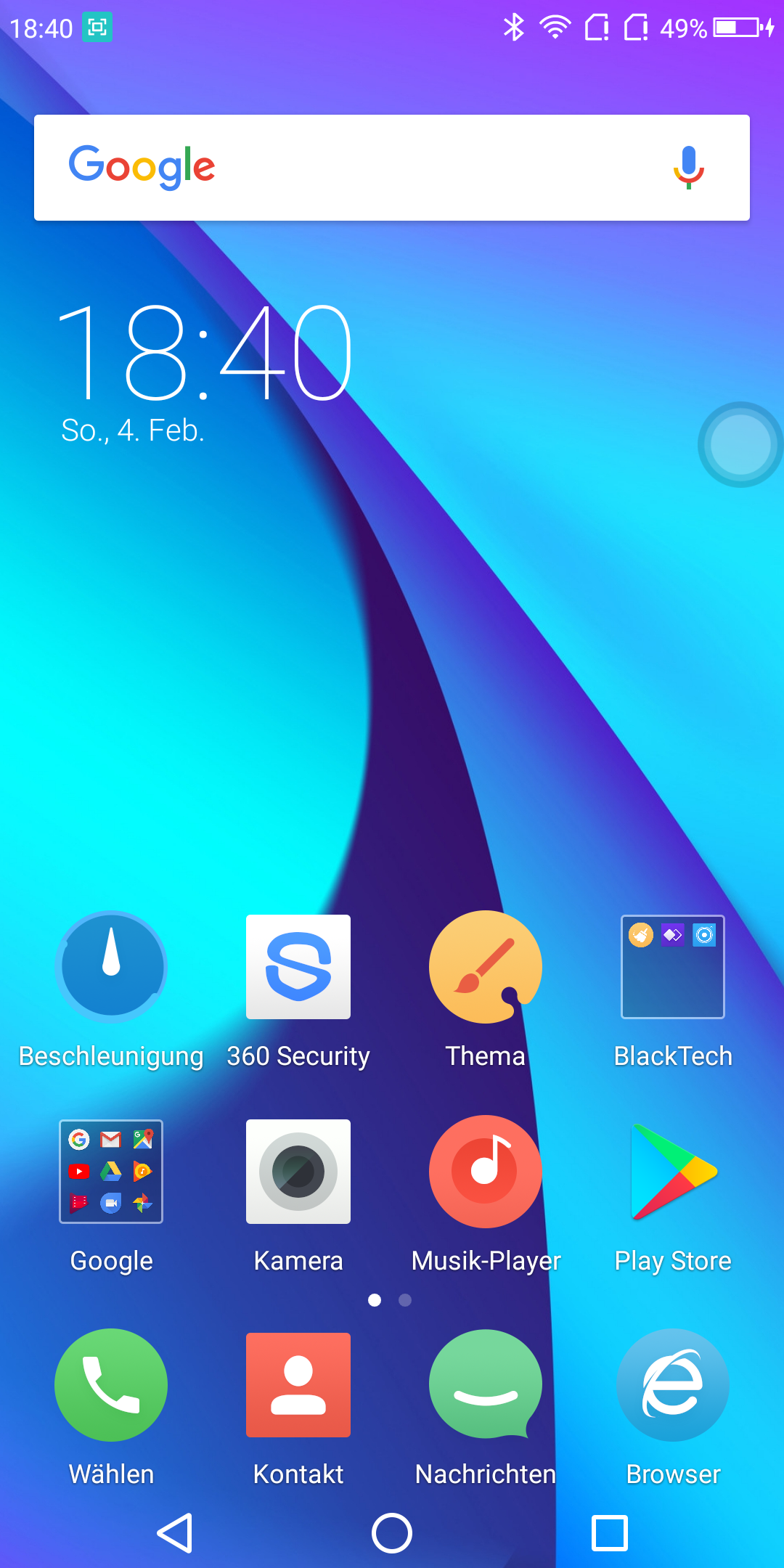Screen dimensions: 784x1568
Task: Open the Wählen phone dialer
Action: pyautogui.click(x=111, y=1385)
